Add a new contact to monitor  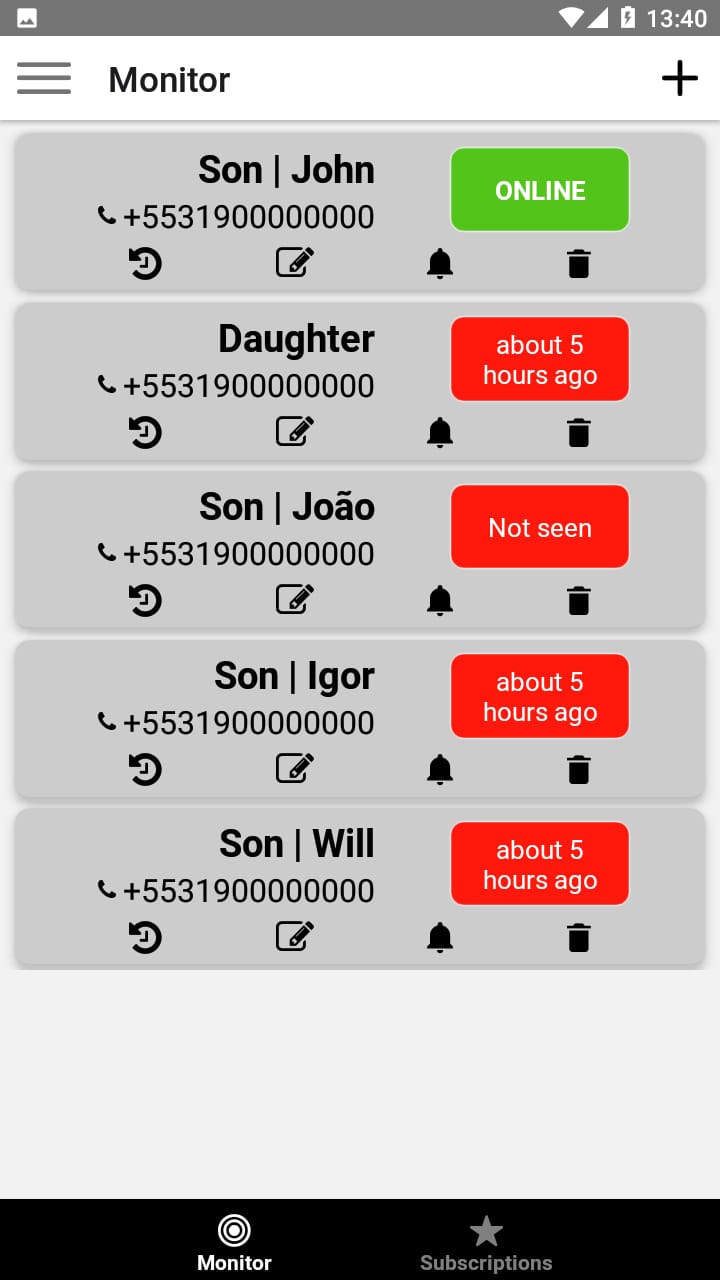(x=679, y=78)
